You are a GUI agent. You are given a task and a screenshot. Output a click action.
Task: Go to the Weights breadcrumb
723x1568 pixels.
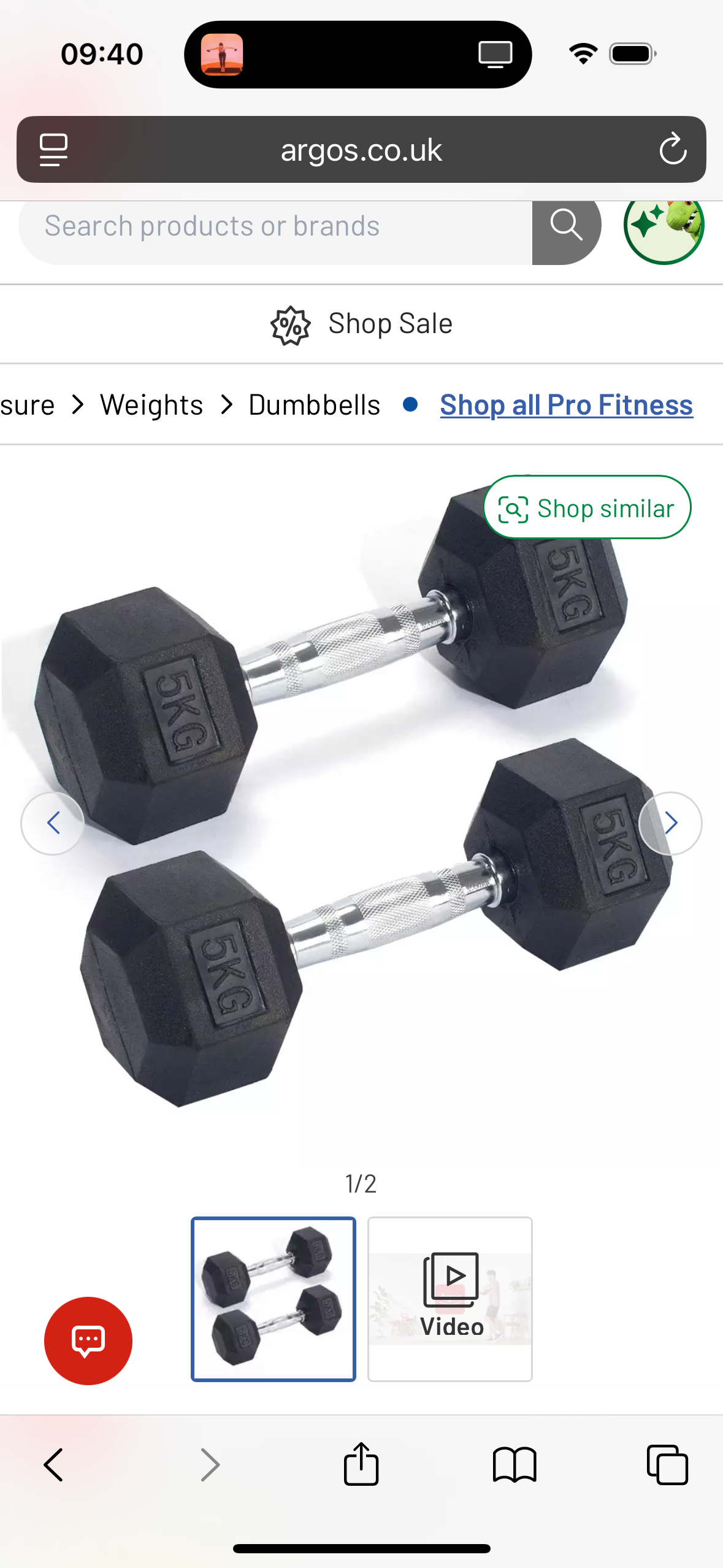(151, 405)
